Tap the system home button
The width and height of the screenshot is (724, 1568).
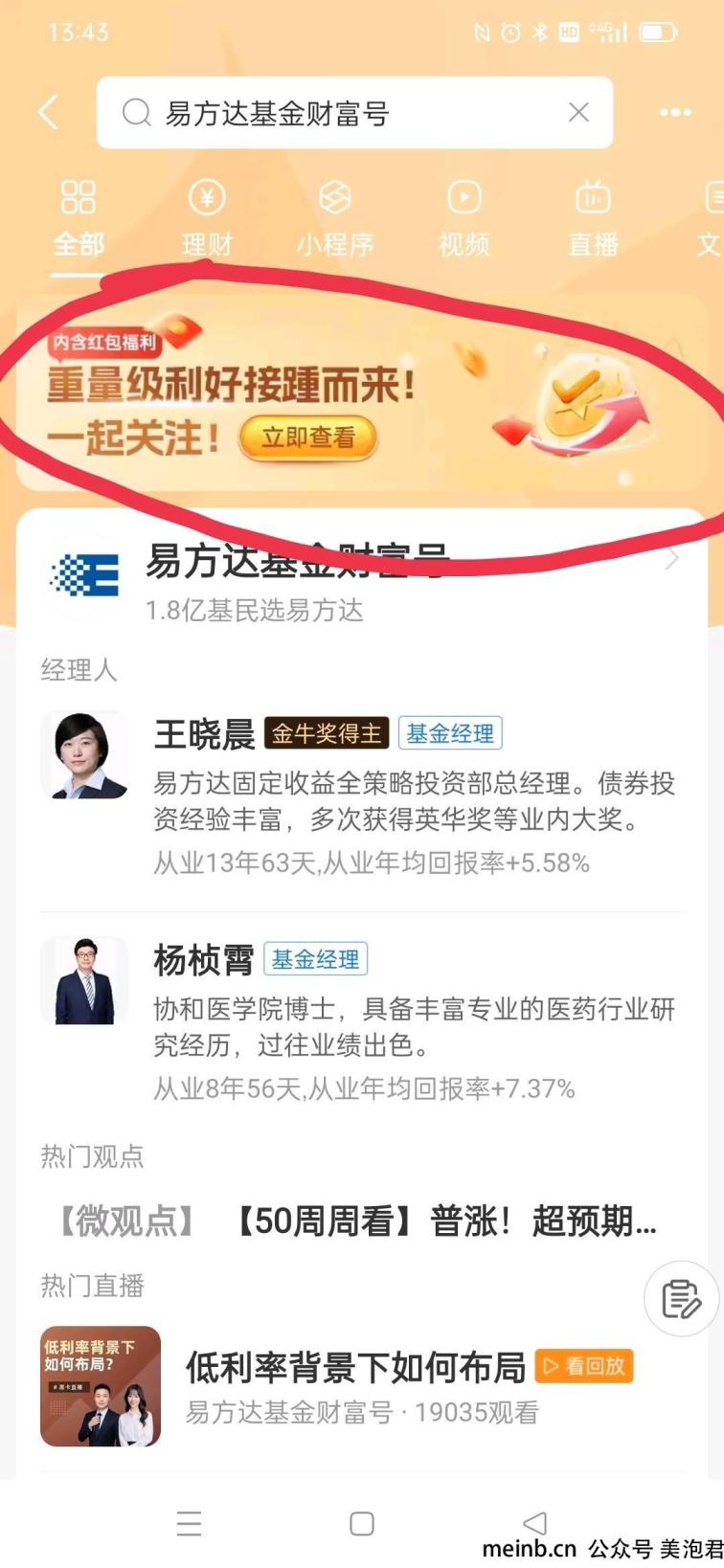(362, 1523)
